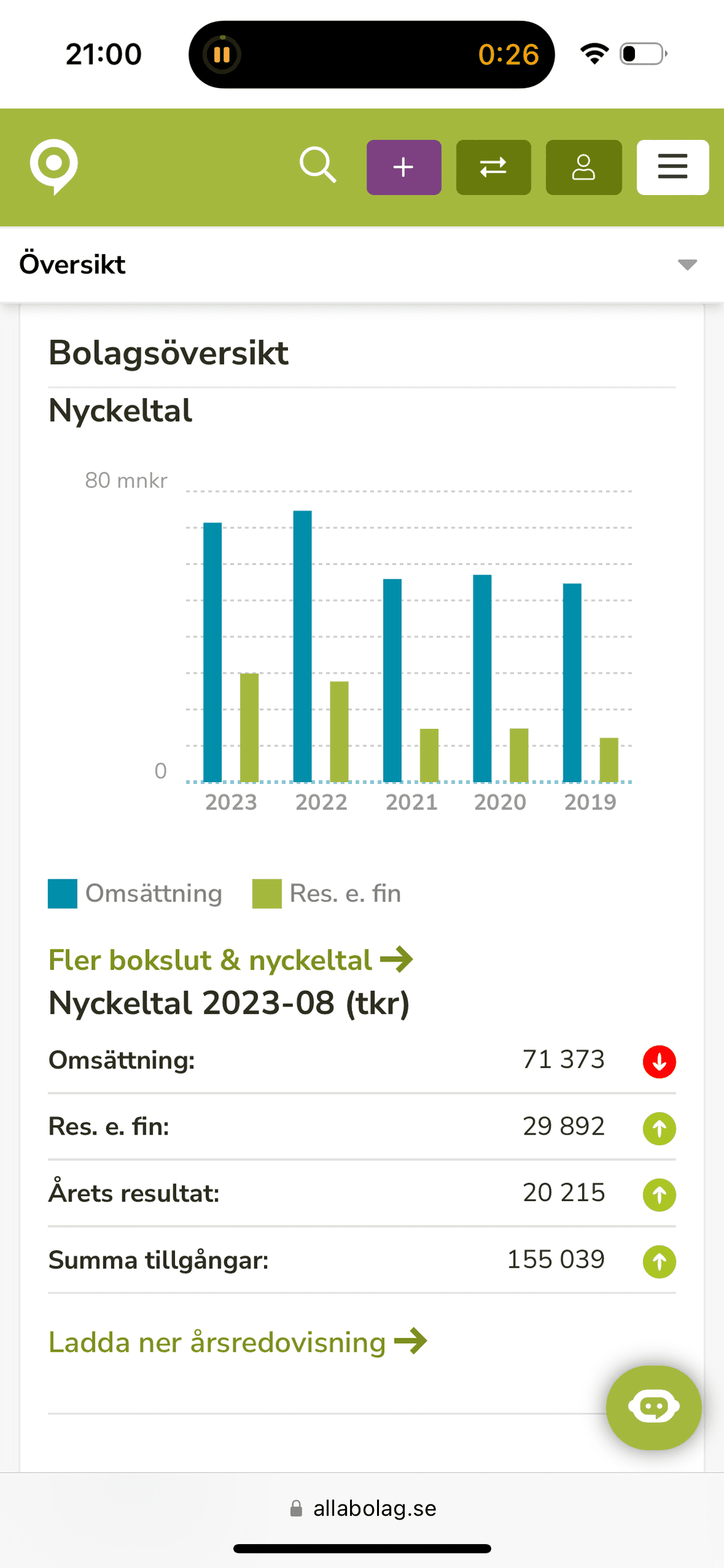Open the compare arrows button

(x=493, y=167)
